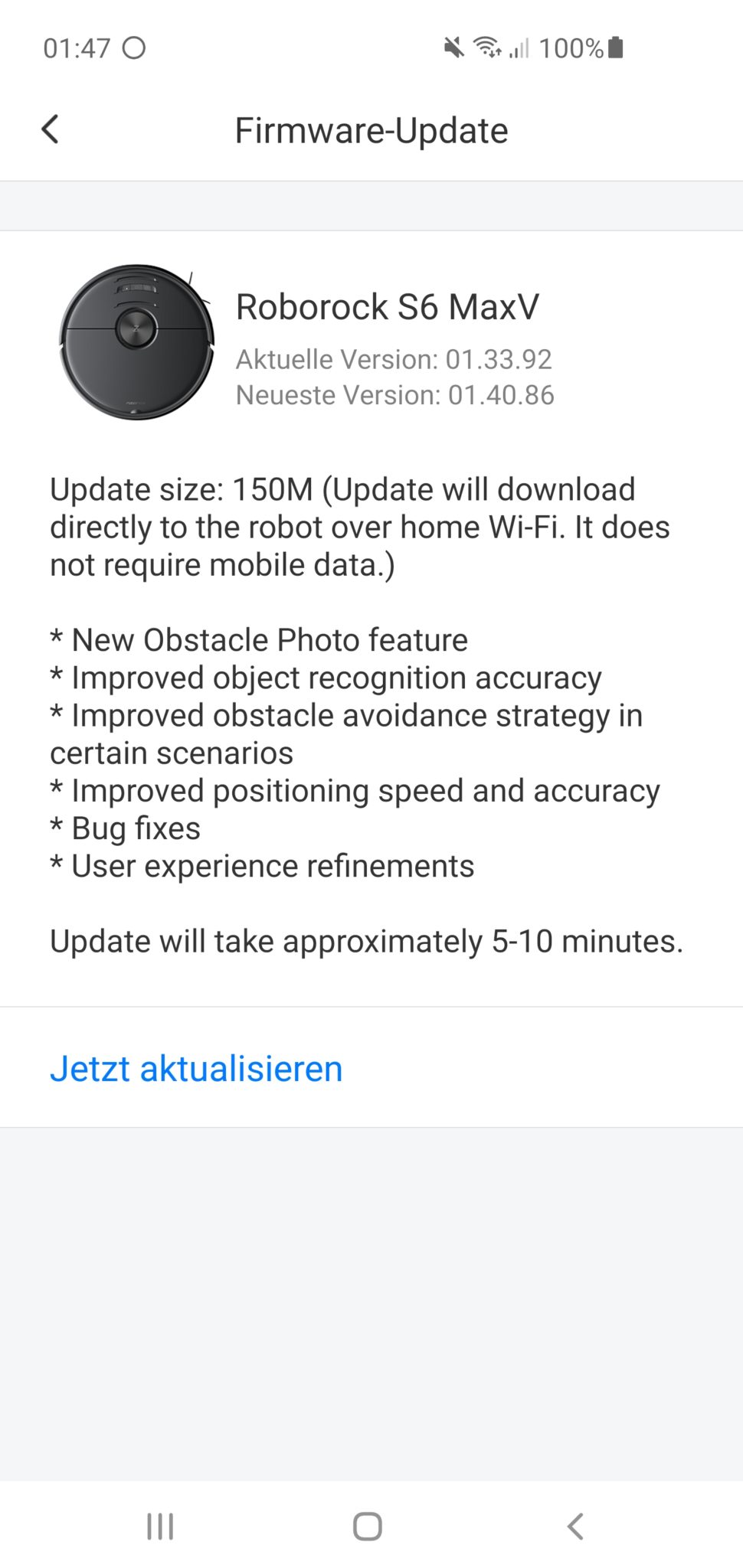Go to the home screen

coord(368,1526)
